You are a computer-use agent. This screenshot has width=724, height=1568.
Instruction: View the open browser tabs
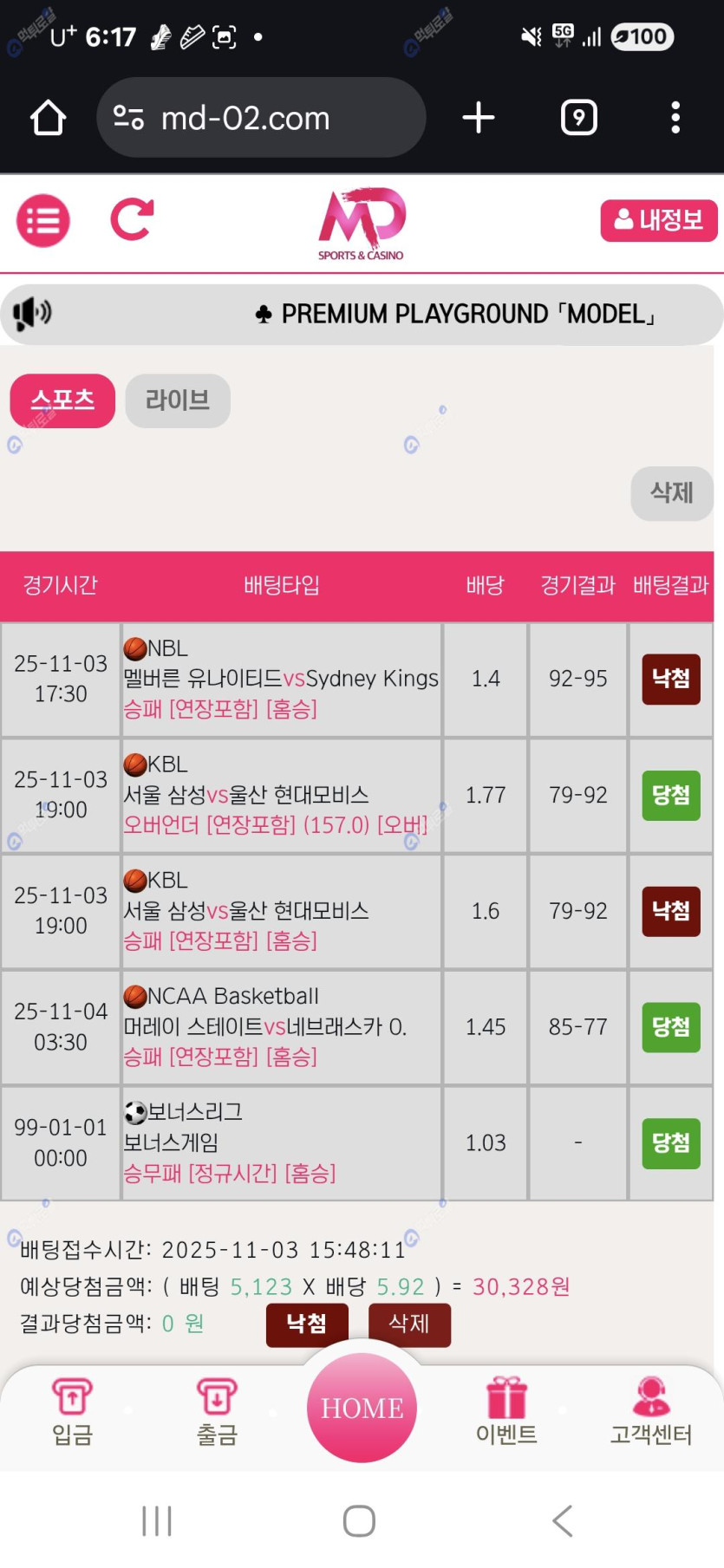(578, 118)
